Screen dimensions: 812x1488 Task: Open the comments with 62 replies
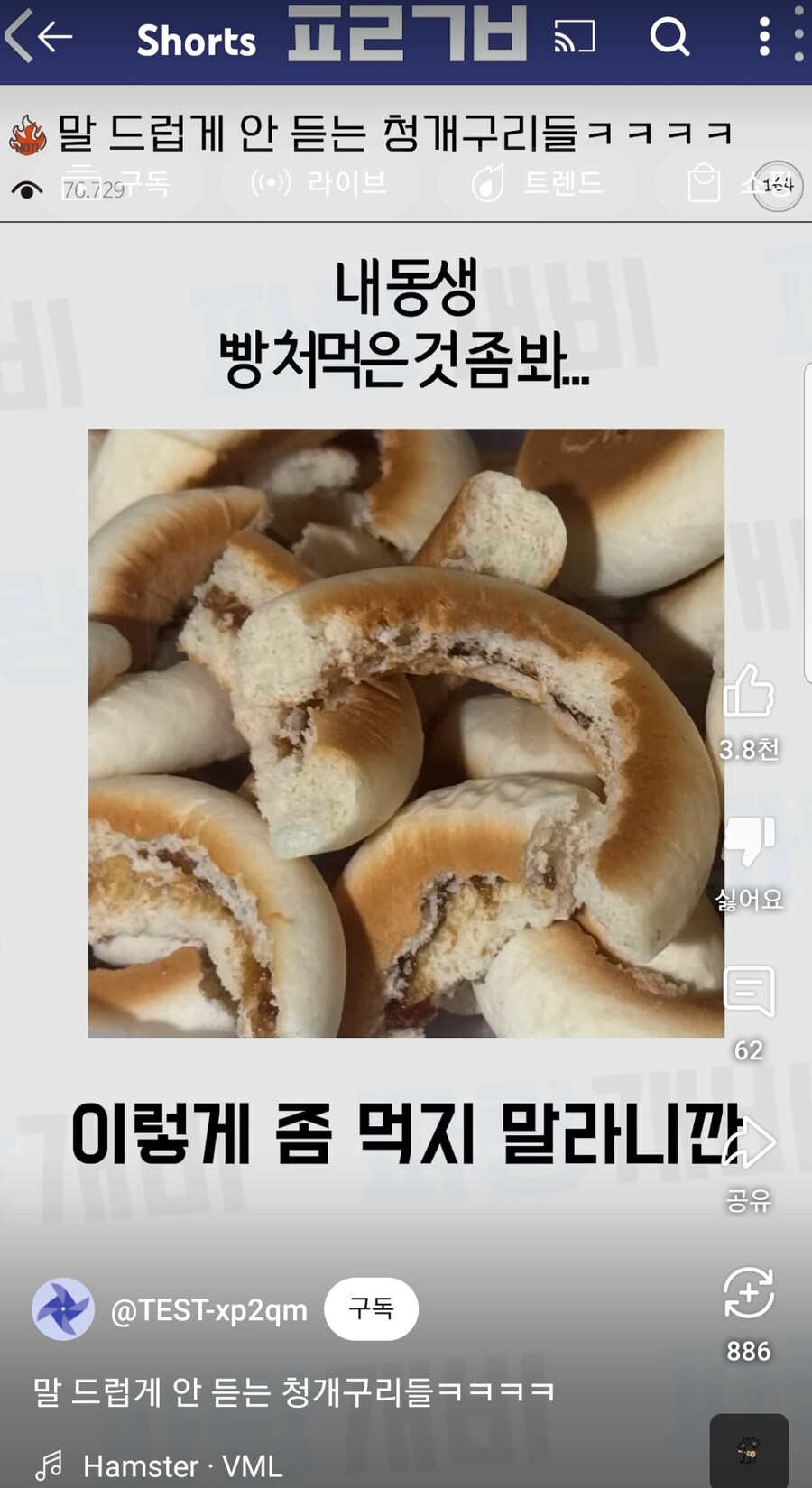click(x=749, y=993)
